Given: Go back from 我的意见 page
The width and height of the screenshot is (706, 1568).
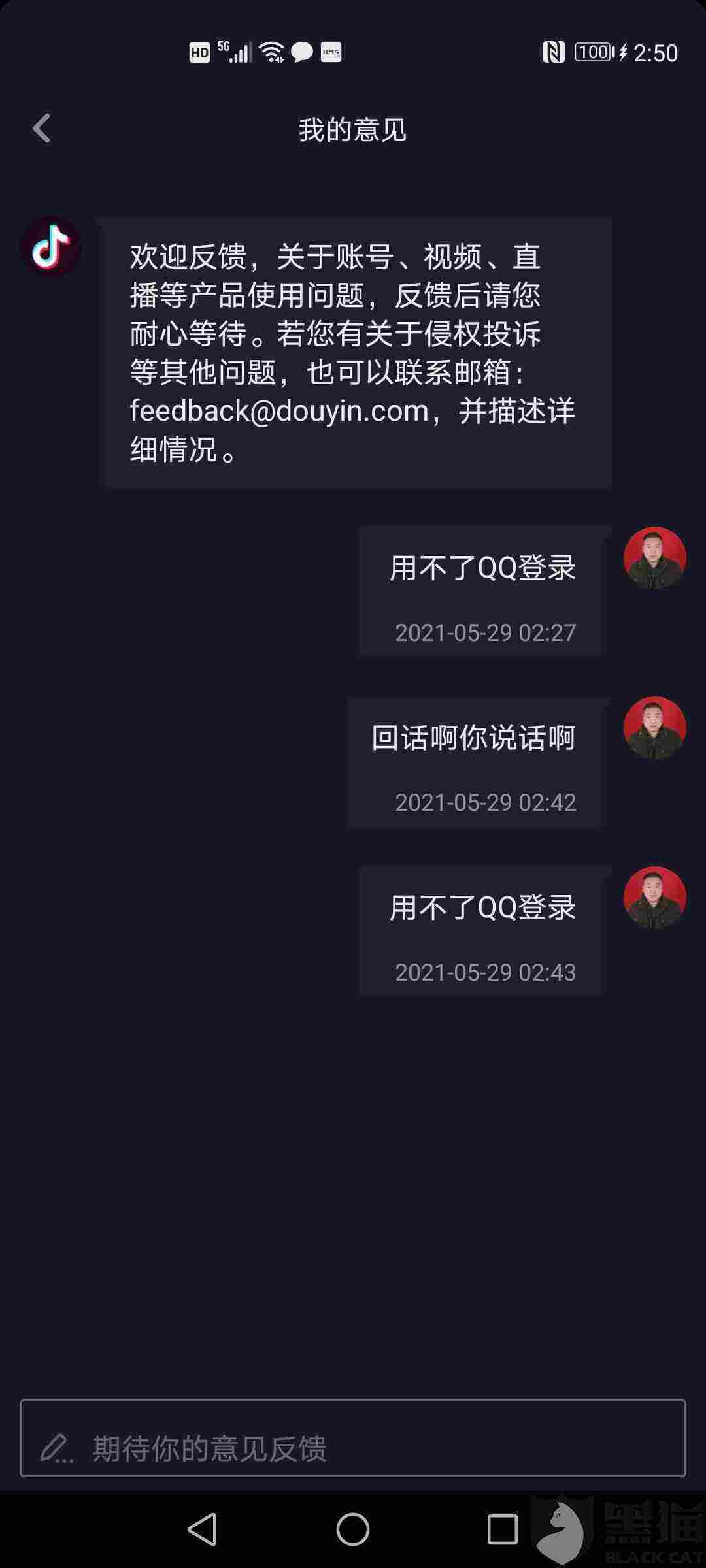Looking at the screenshot, I should coord(42,128).
